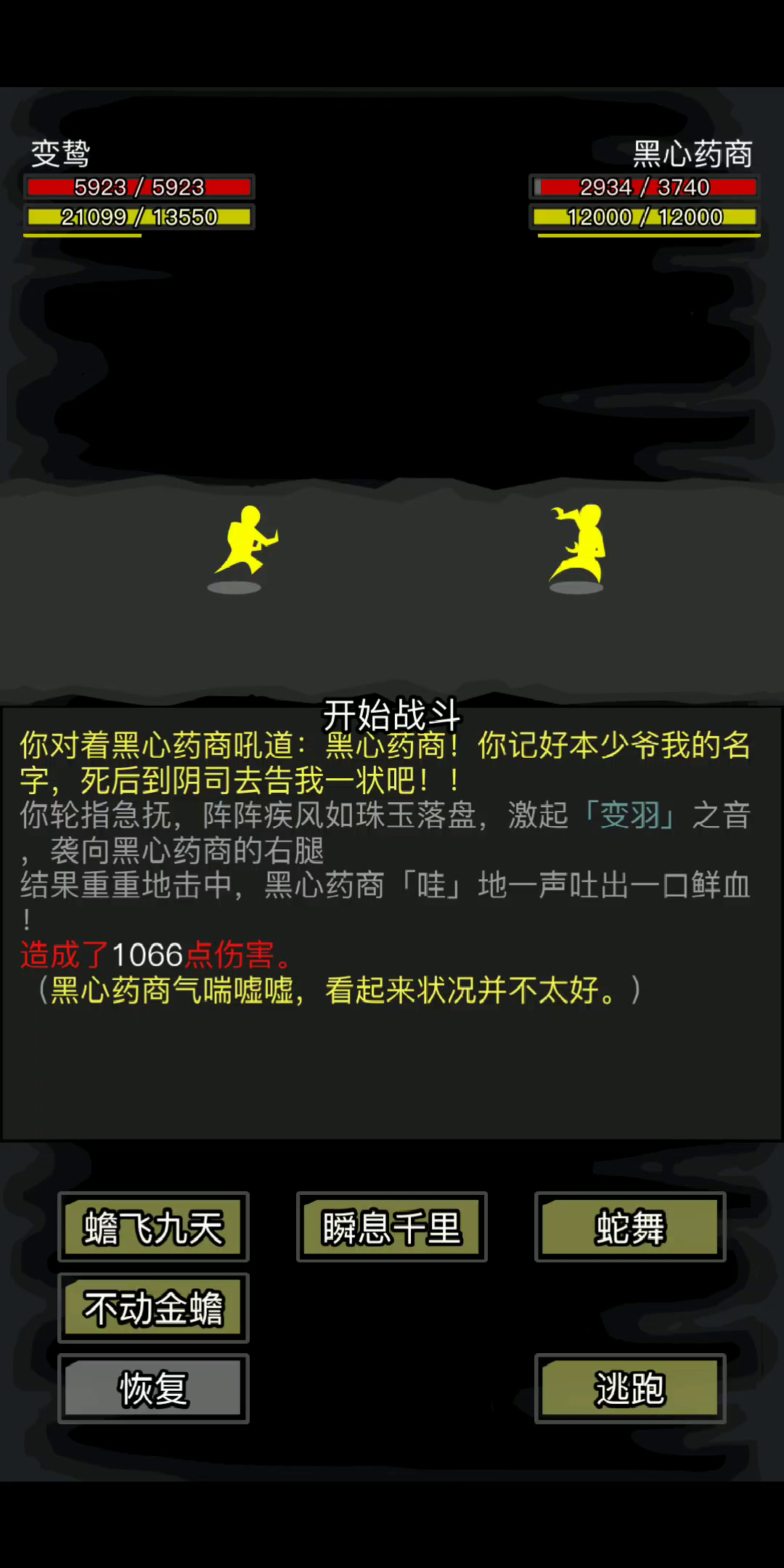Activate the 不动金蟾 skill

[x=153, y=1307]
